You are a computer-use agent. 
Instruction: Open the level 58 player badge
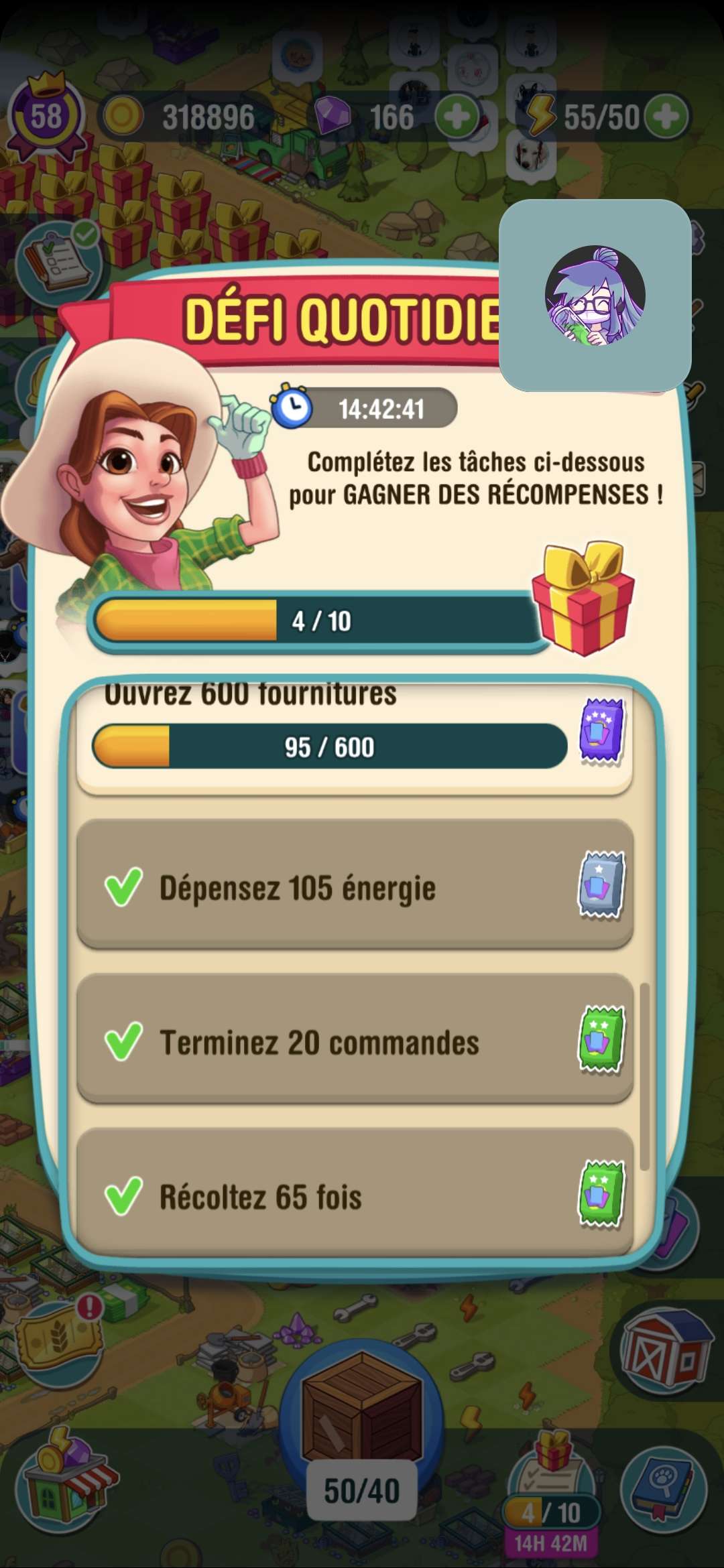pyautogui.click(x=46, y=117)
